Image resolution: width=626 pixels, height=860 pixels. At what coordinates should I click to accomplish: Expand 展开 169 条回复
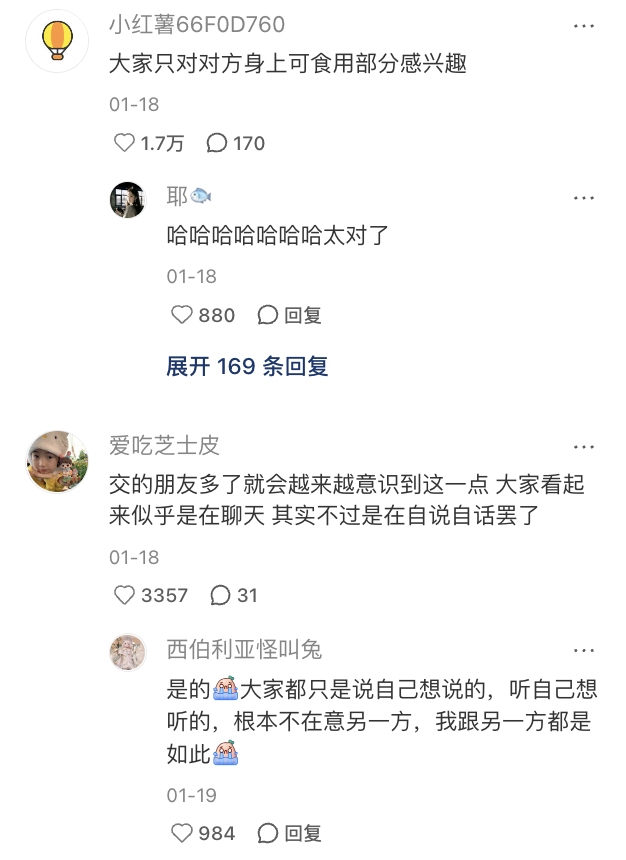pos(247,366)
